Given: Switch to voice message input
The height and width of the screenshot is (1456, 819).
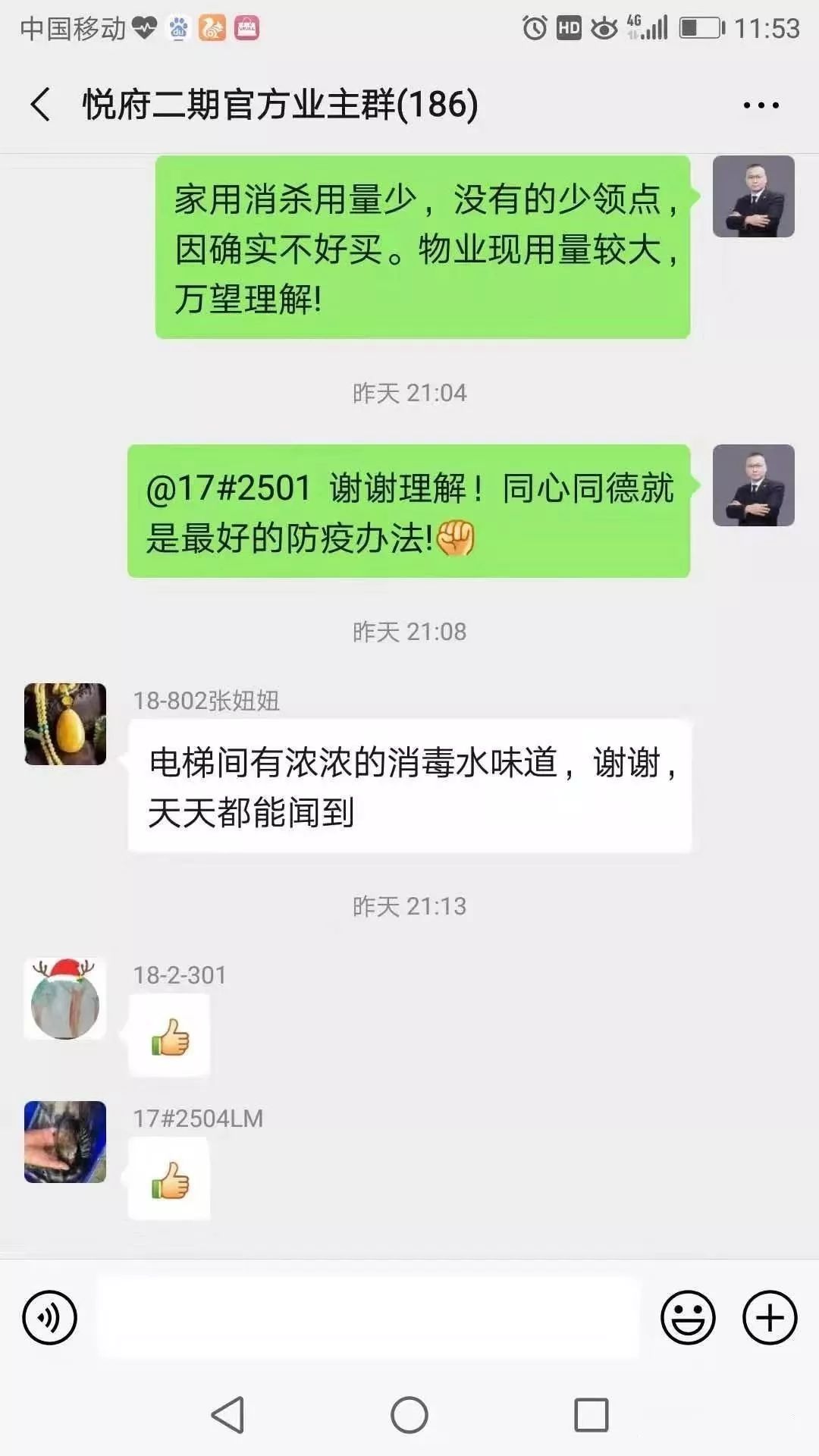Looking at the screenshot, I should [50, 1318].
